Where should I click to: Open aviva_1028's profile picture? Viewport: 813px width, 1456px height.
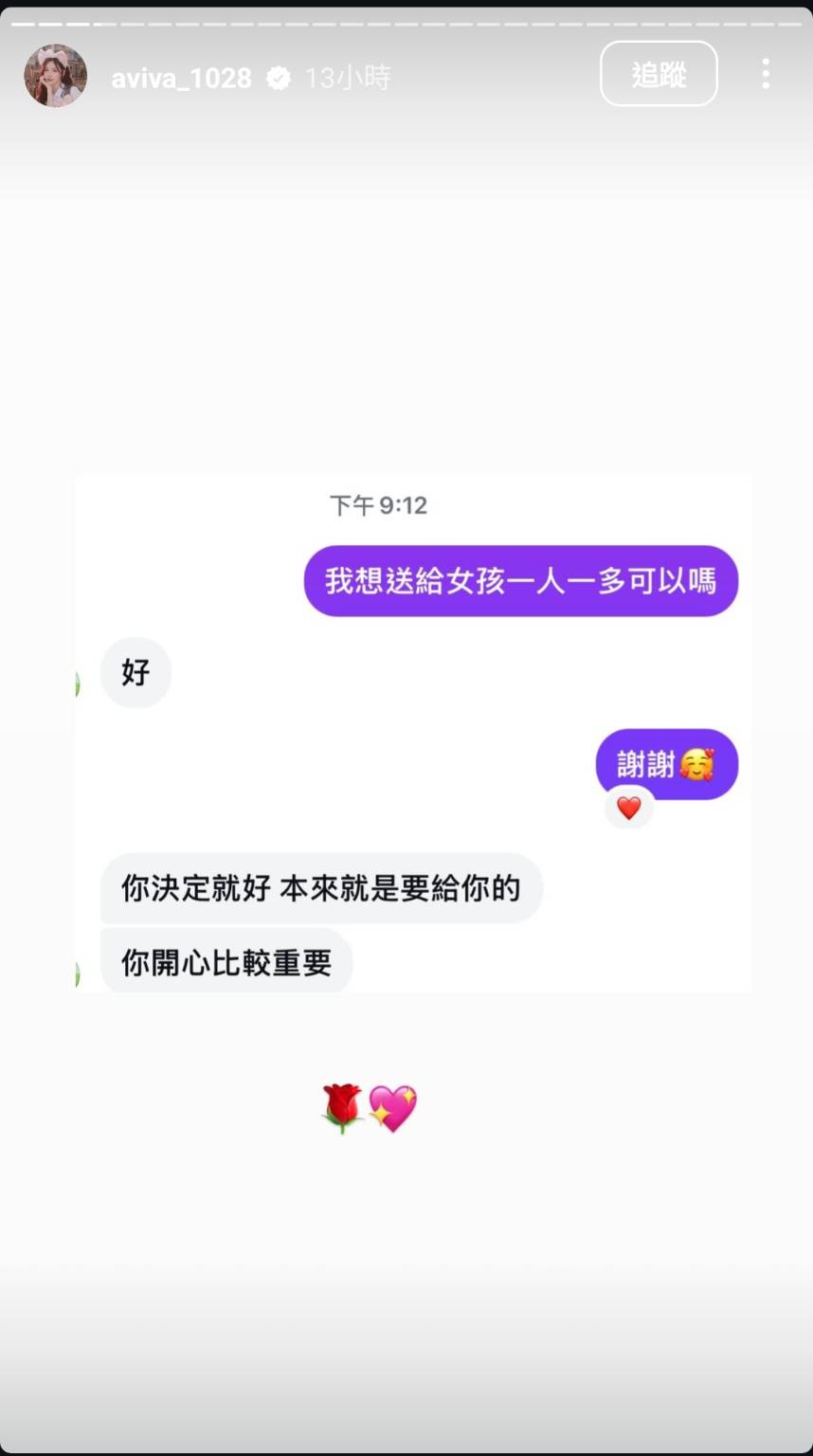point(55,76)
